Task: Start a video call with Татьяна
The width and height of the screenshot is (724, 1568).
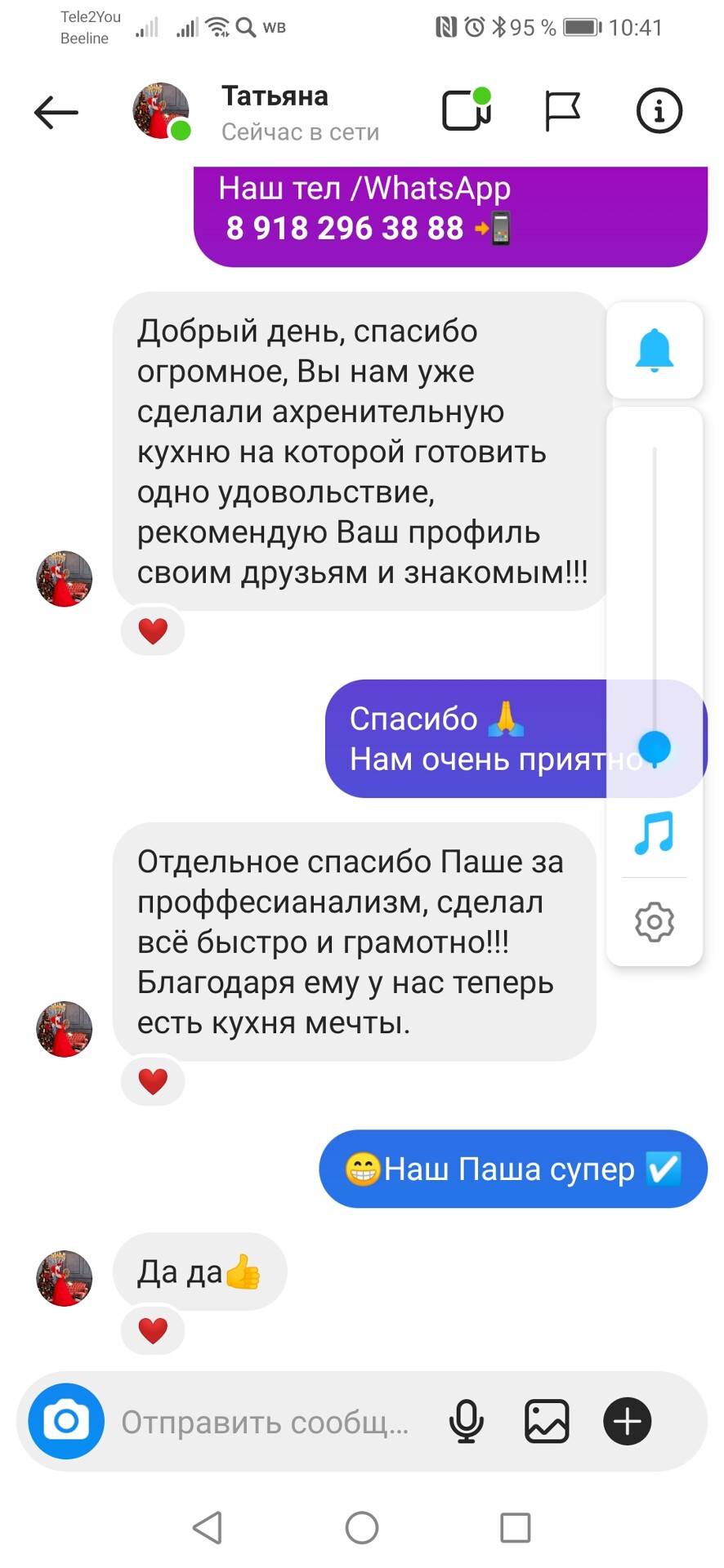Action: click(x=467, y=109)
